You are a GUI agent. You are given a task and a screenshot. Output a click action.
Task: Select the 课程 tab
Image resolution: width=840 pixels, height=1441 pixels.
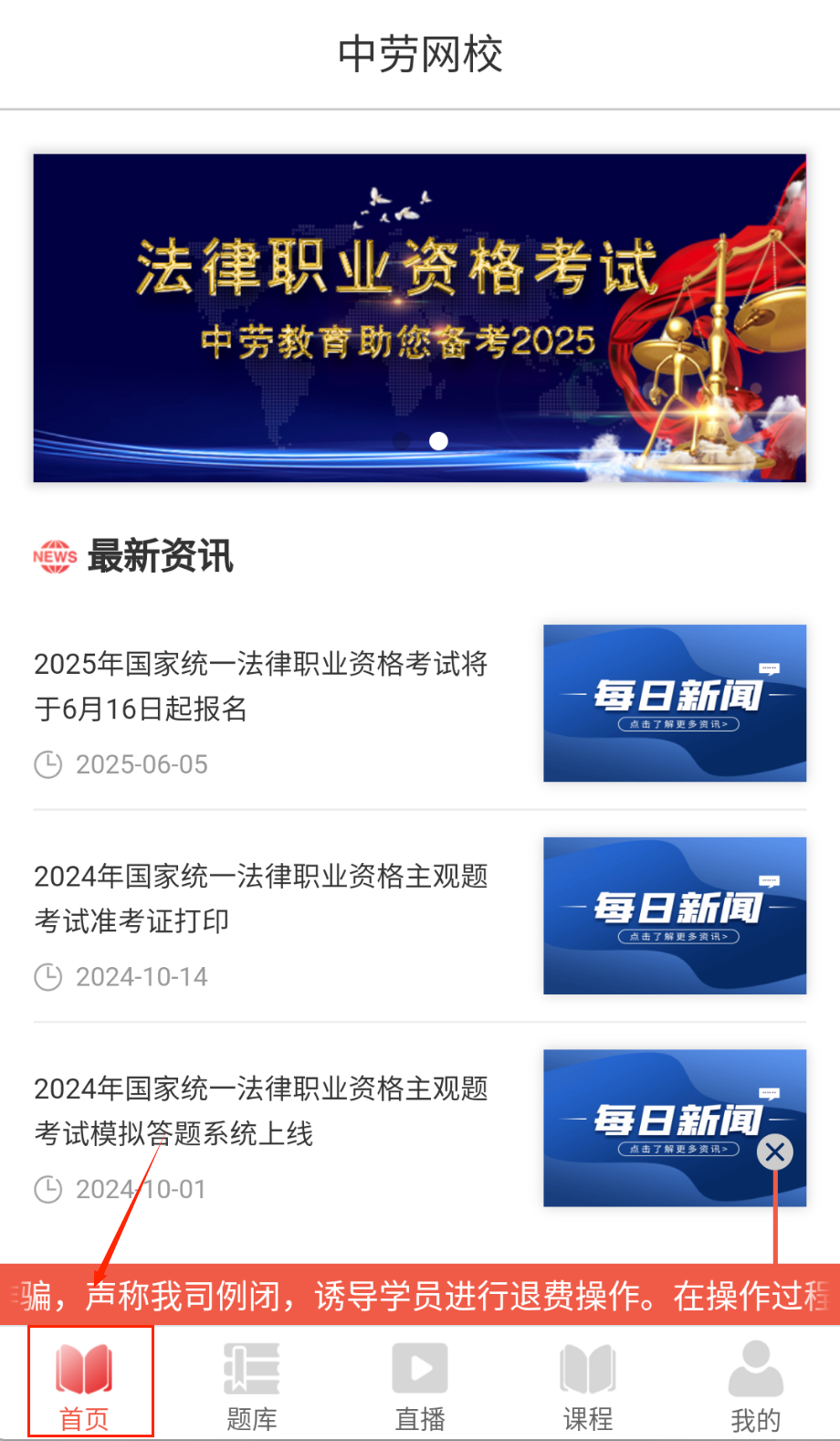[588, 1383]
